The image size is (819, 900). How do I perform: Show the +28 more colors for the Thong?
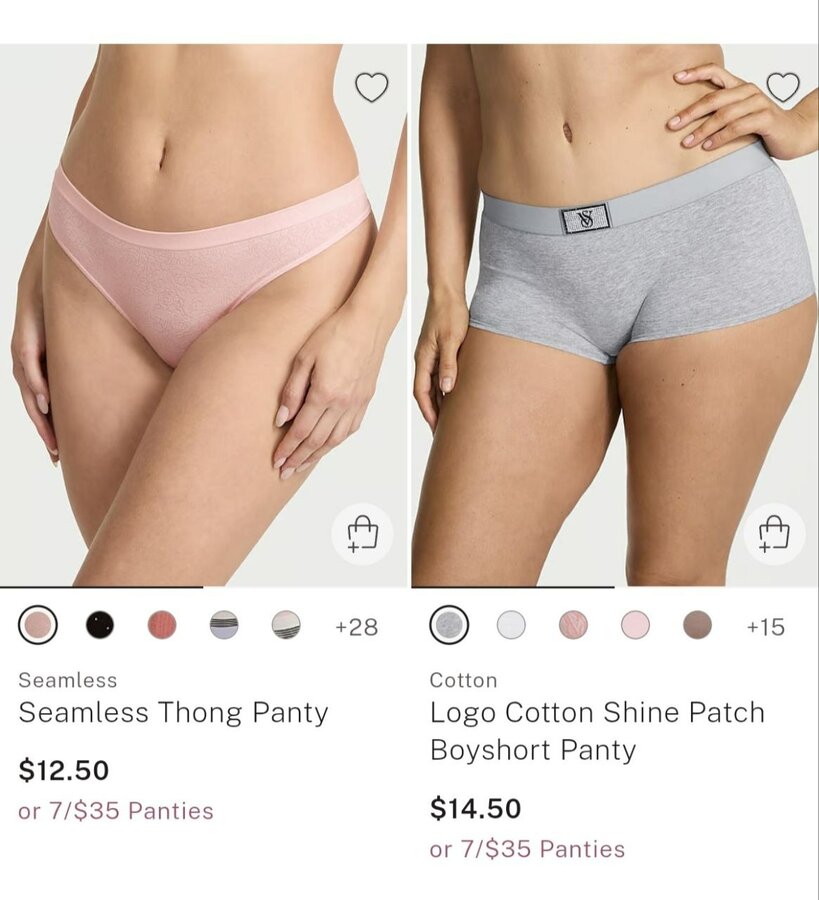click(356, 627)
